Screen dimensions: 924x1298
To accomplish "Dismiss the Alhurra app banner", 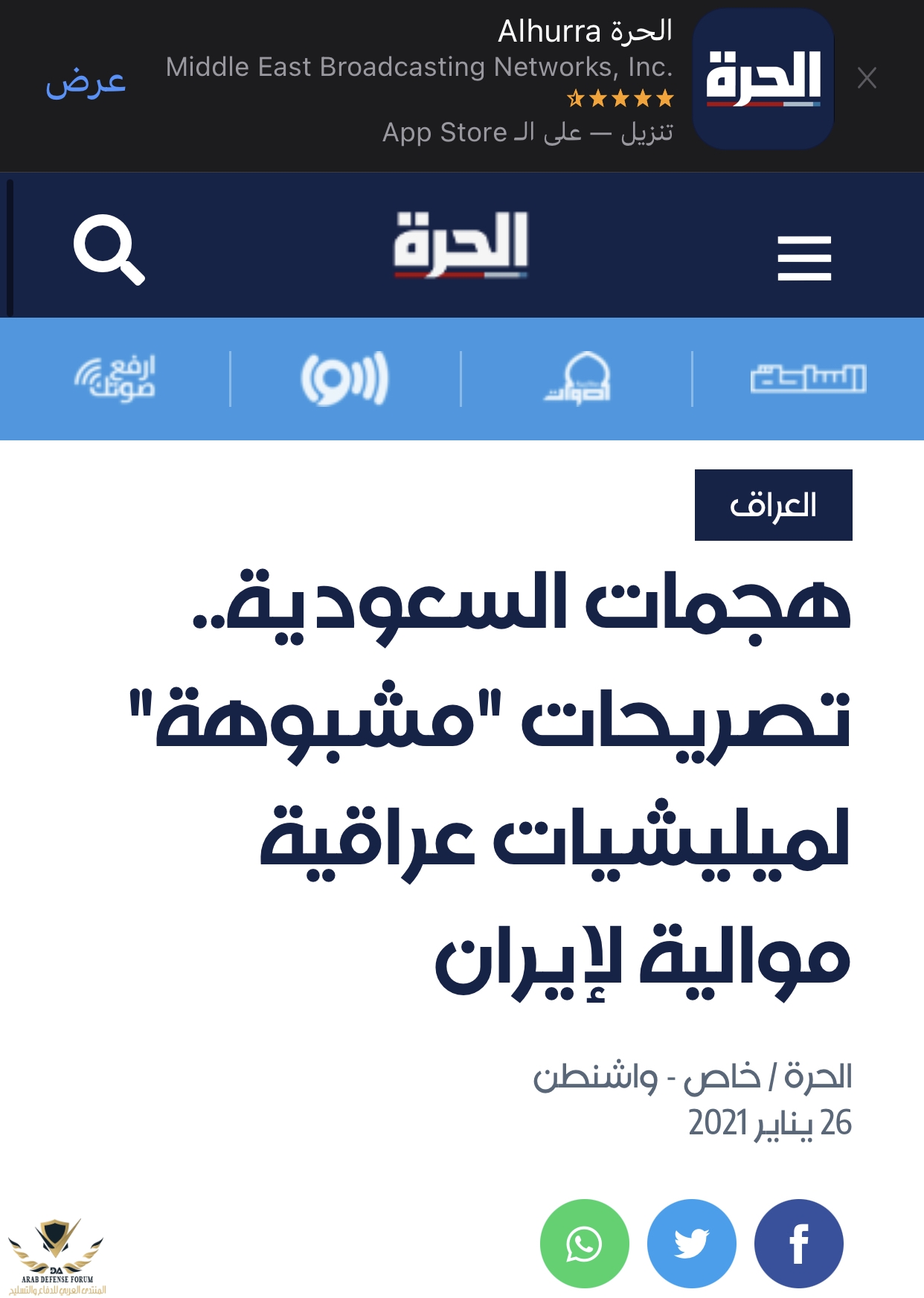I will [x=867, y=78].
